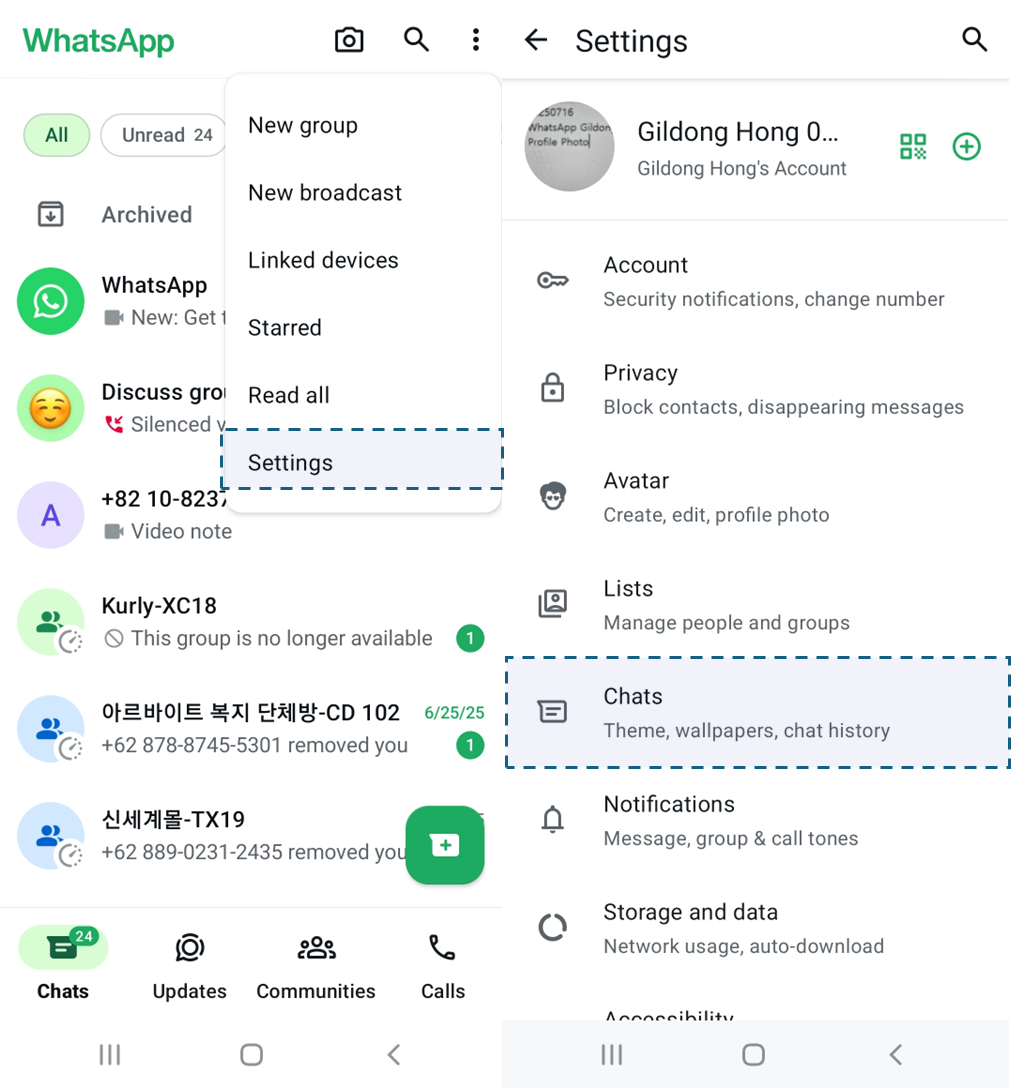Choose New group from the menu
Viewport: 1011px width, 1088px height.
(303, 125)
